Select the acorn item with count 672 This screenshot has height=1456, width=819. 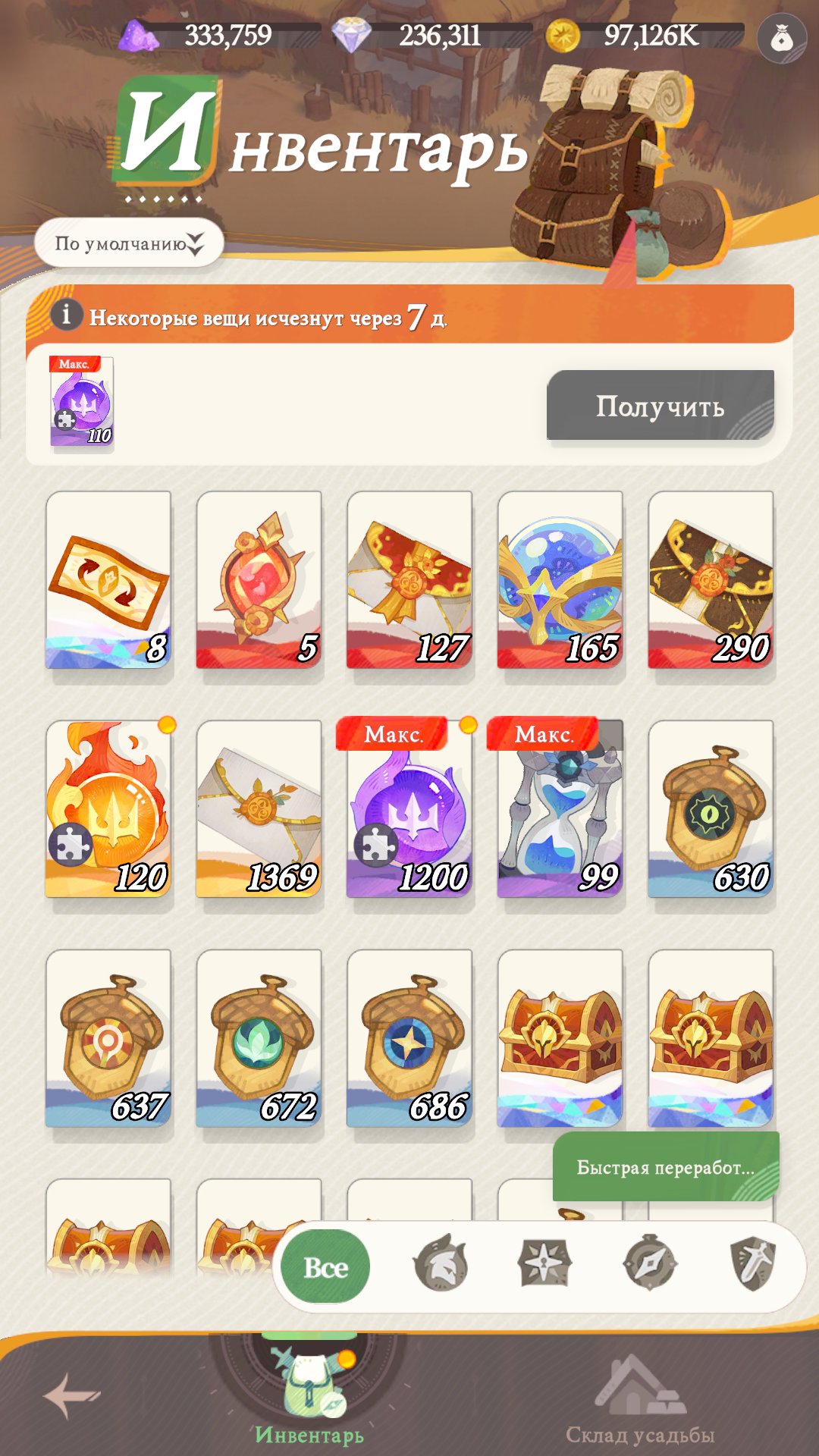coord(259,1038)
